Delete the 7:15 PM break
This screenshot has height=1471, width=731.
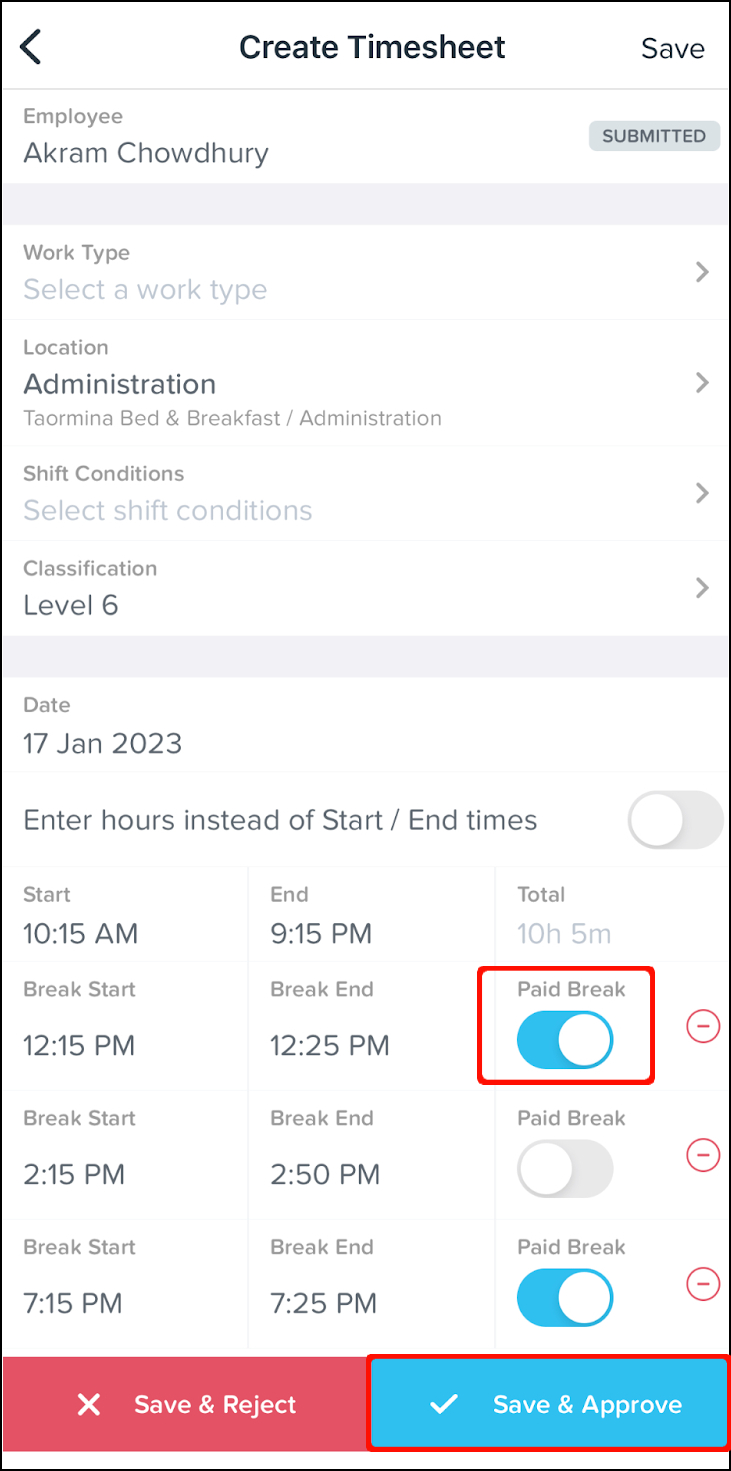coord(703,1283)
